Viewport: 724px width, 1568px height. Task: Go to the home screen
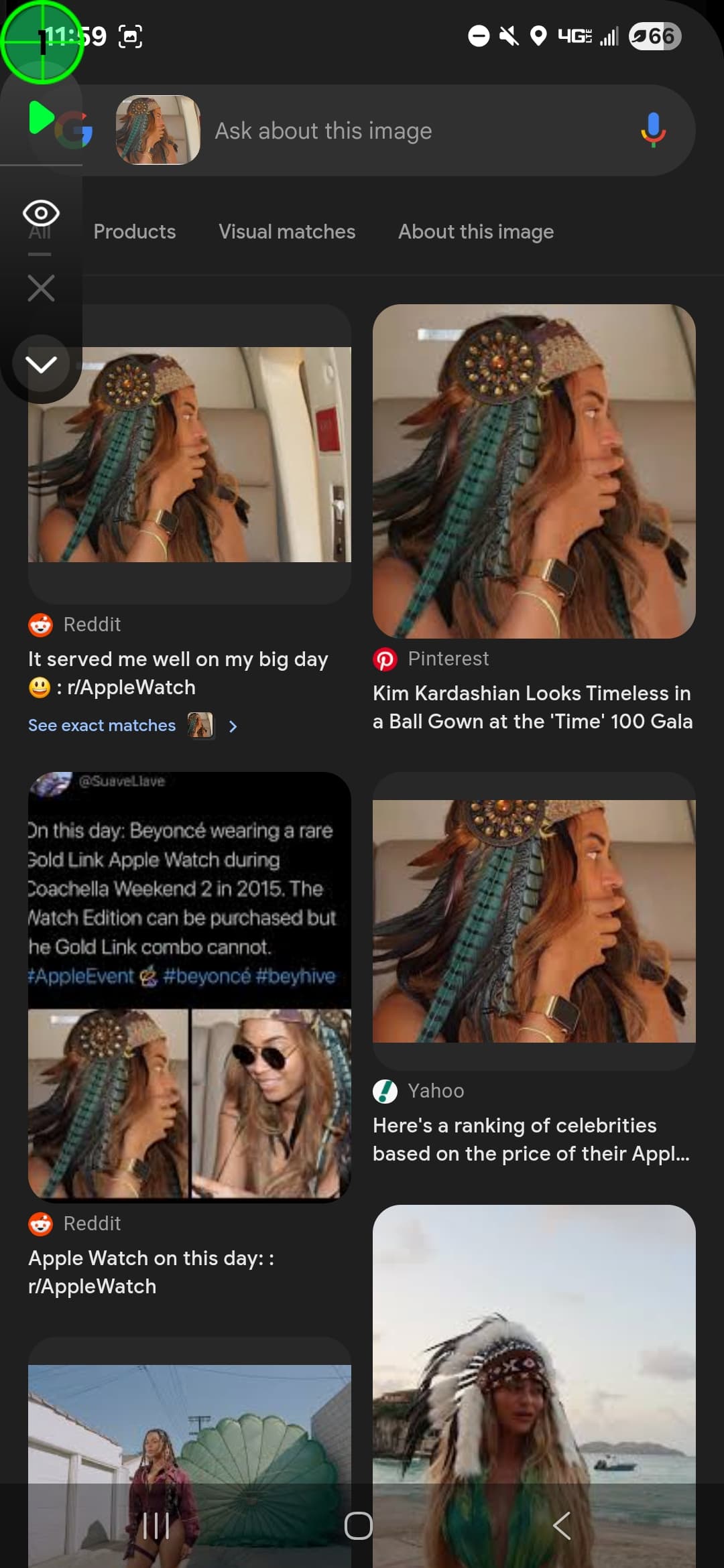pyautogui.click(x=359, y=1526)
